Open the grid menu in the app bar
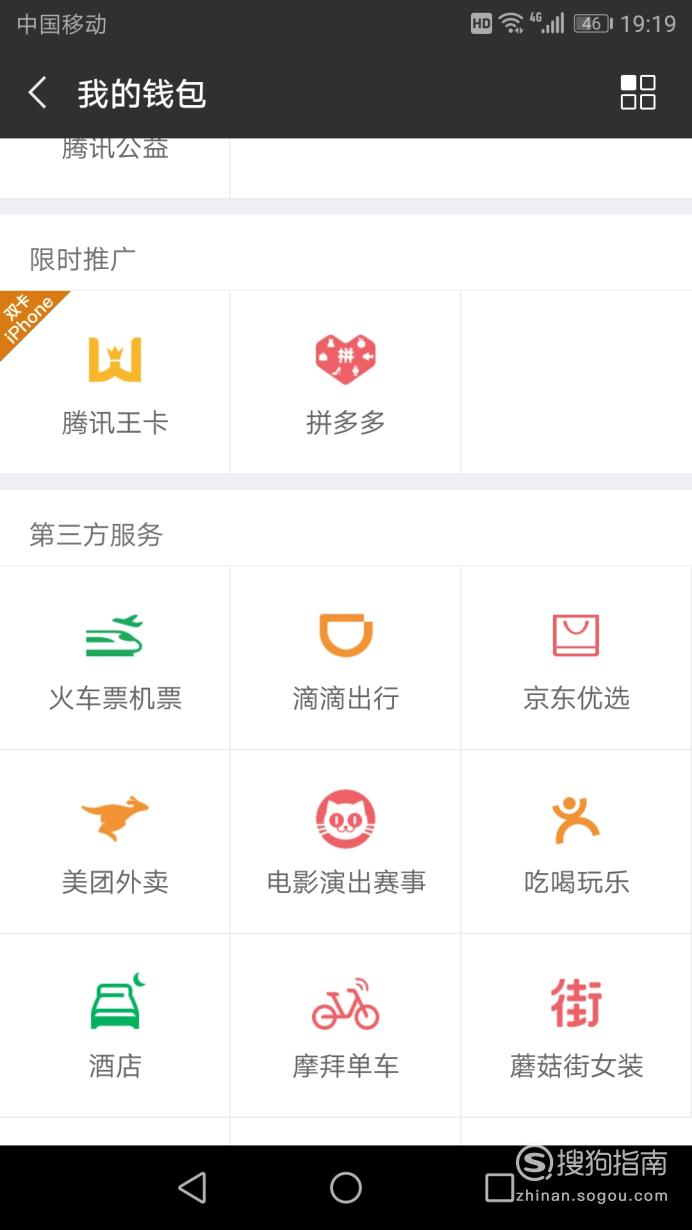 [638, 93]
